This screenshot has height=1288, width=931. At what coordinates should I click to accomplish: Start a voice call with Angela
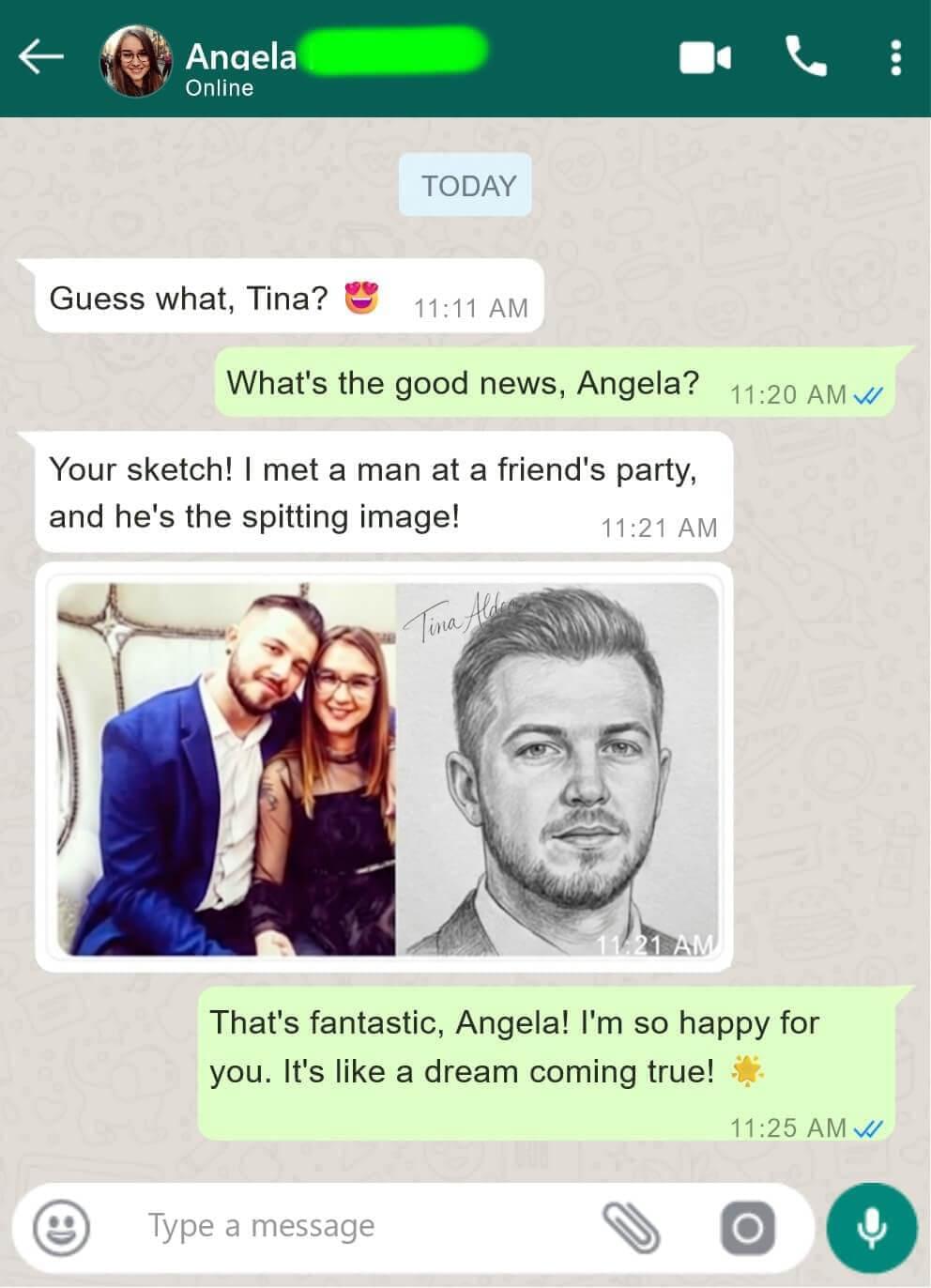[x=806, y=57]
